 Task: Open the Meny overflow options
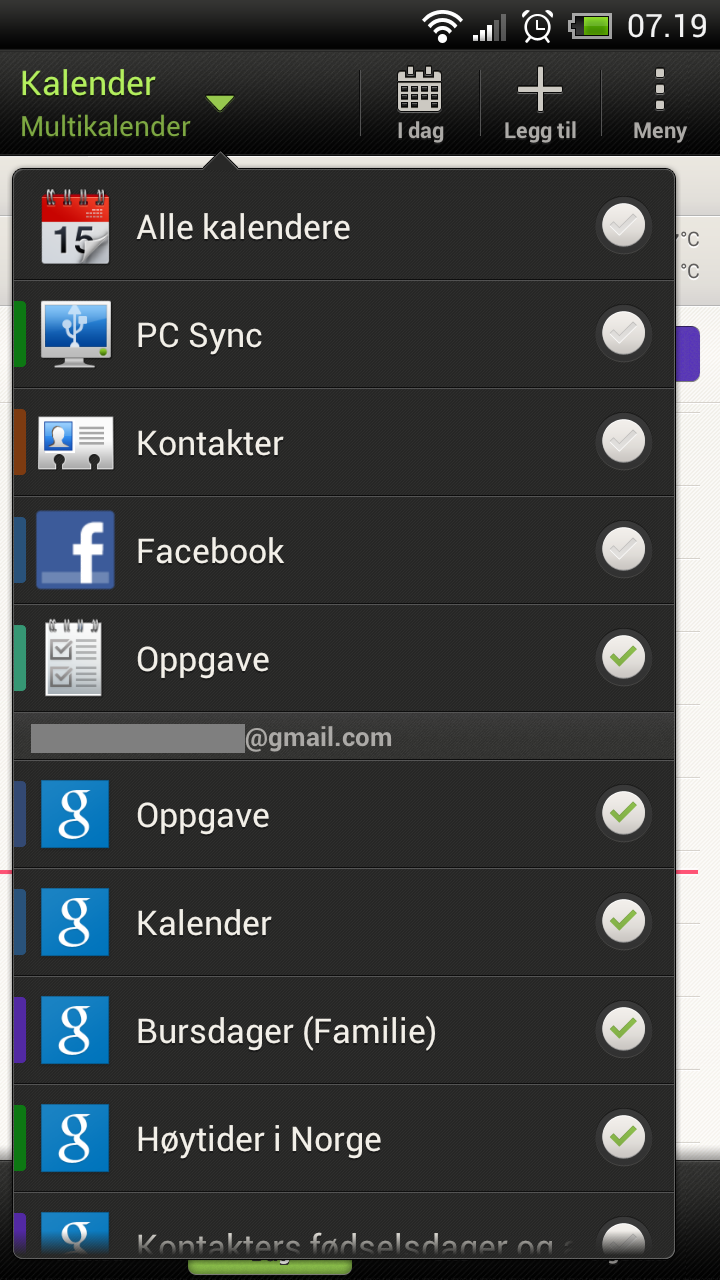(660, 103)
